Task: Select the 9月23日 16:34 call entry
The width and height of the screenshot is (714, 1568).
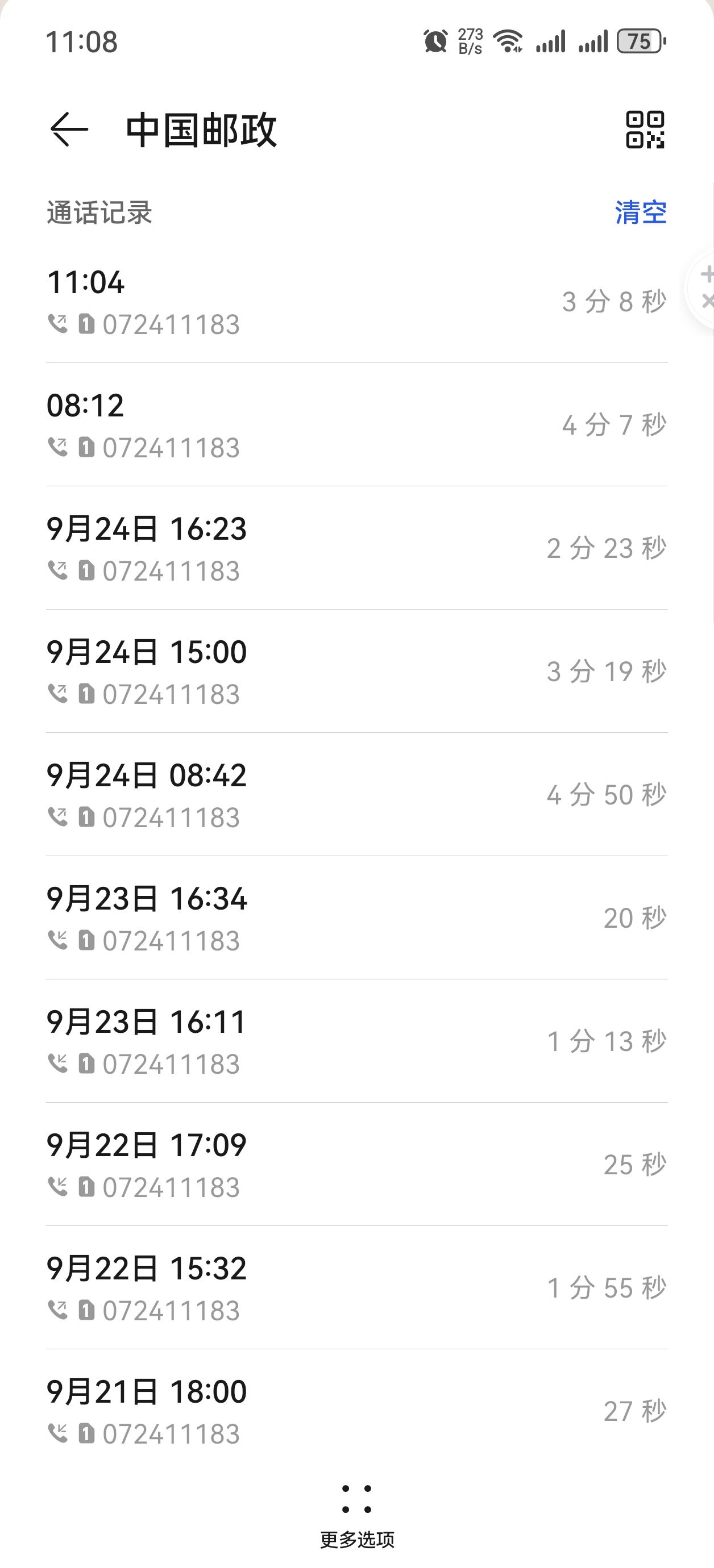Action: click(357, 918)
